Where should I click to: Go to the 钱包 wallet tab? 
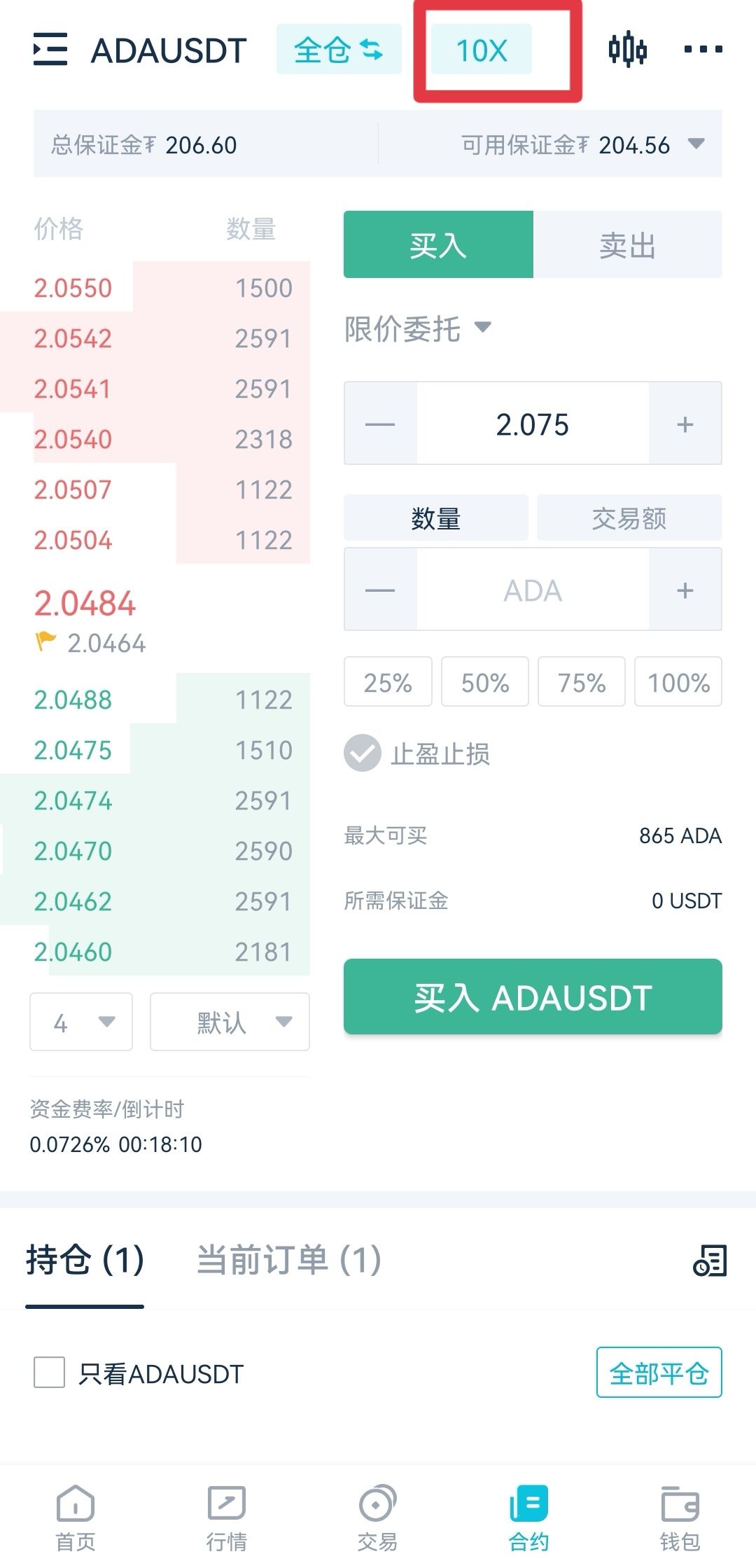tap(680, 1517)
